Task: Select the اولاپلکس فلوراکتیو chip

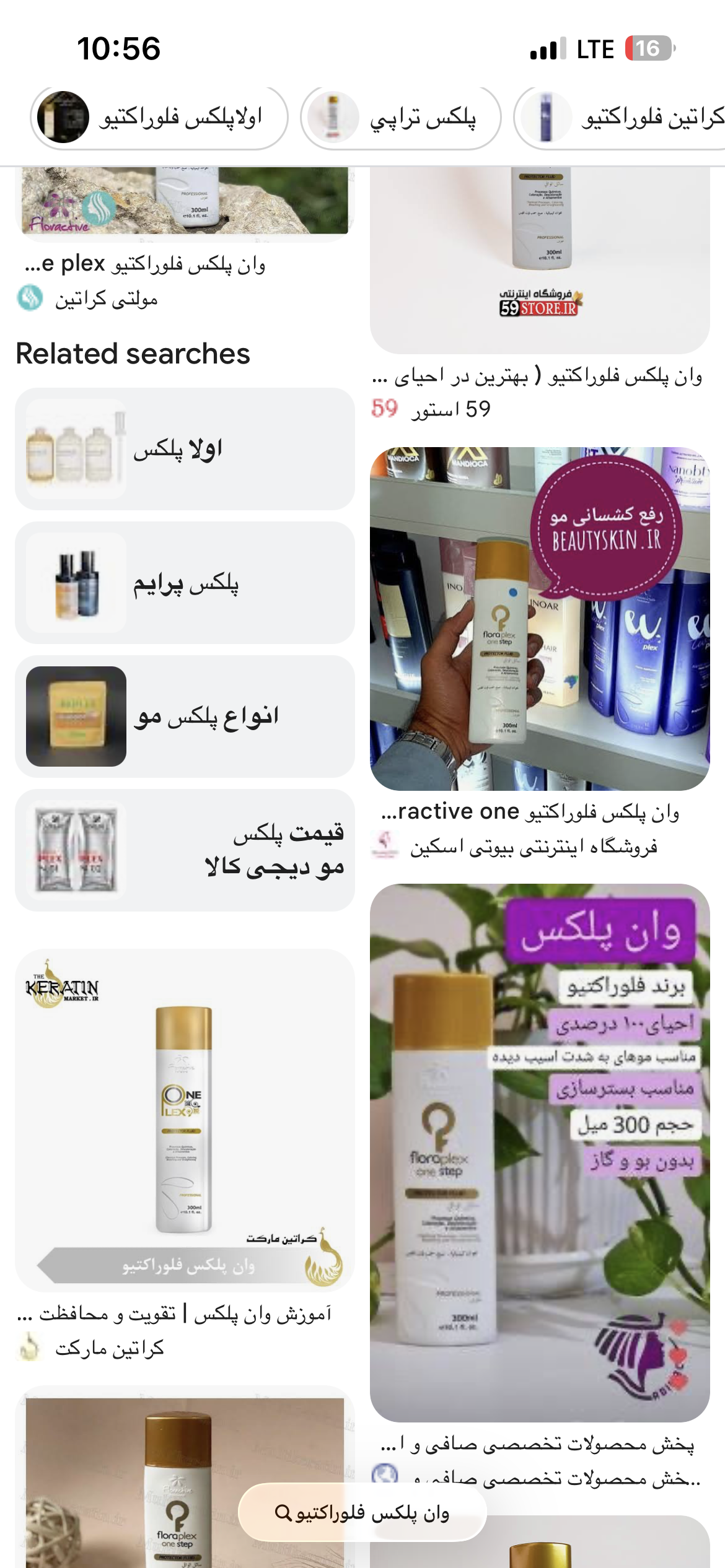Action: [x=159, y=118]
